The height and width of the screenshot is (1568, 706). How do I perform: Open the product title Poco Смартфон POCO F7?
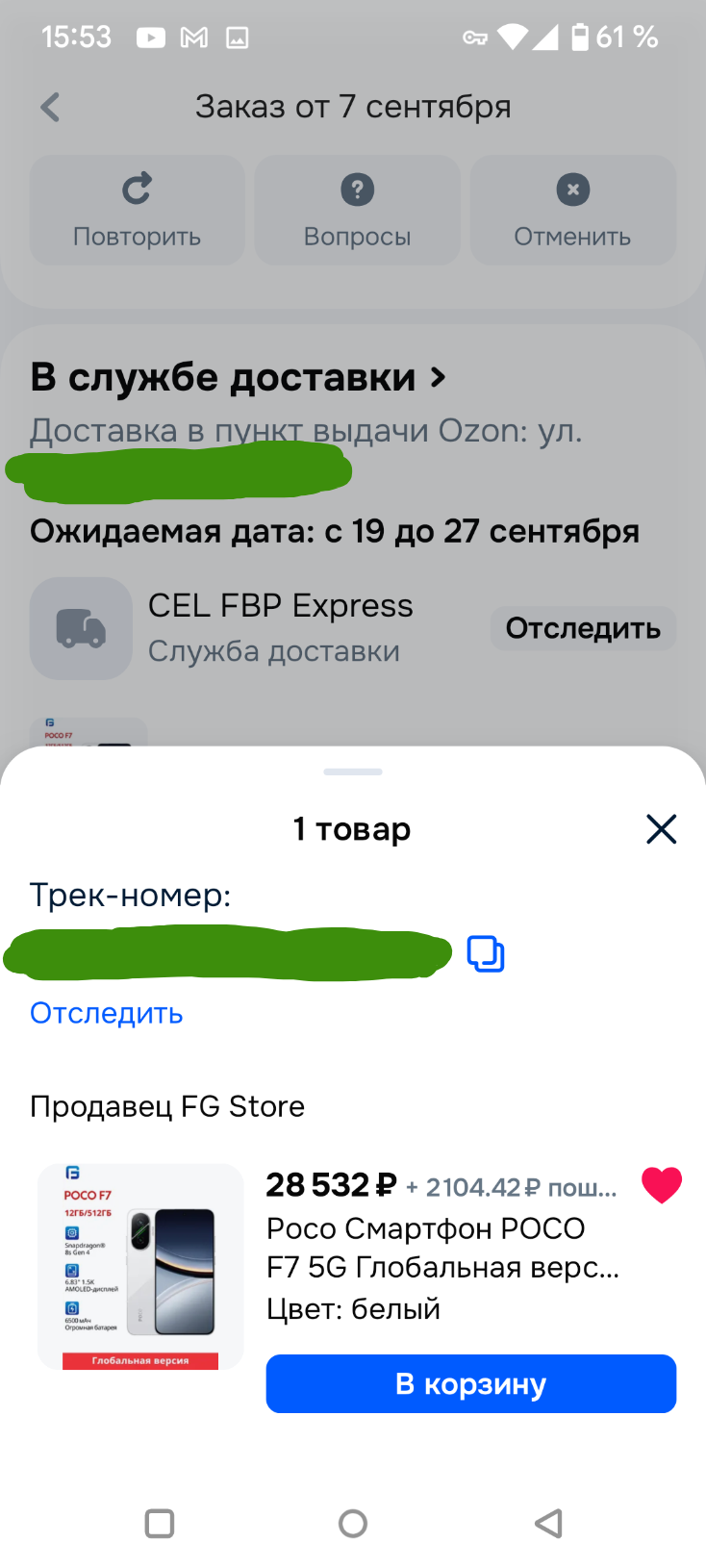click(442, 1248)
